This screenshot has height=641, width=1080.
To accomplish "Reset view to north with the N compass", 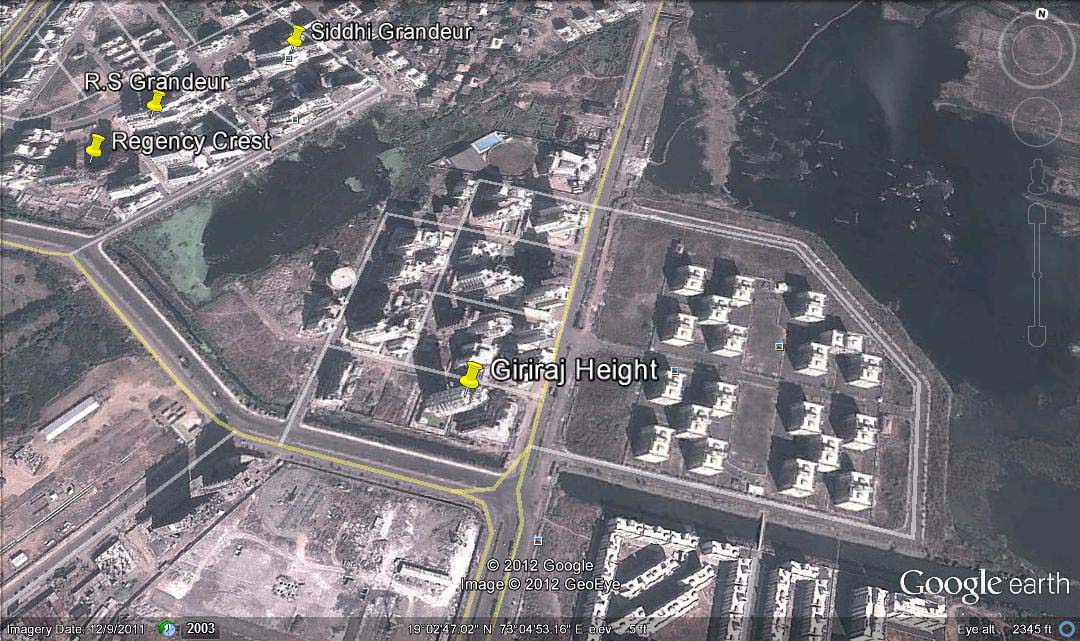I will click(x=1041, y=14).
